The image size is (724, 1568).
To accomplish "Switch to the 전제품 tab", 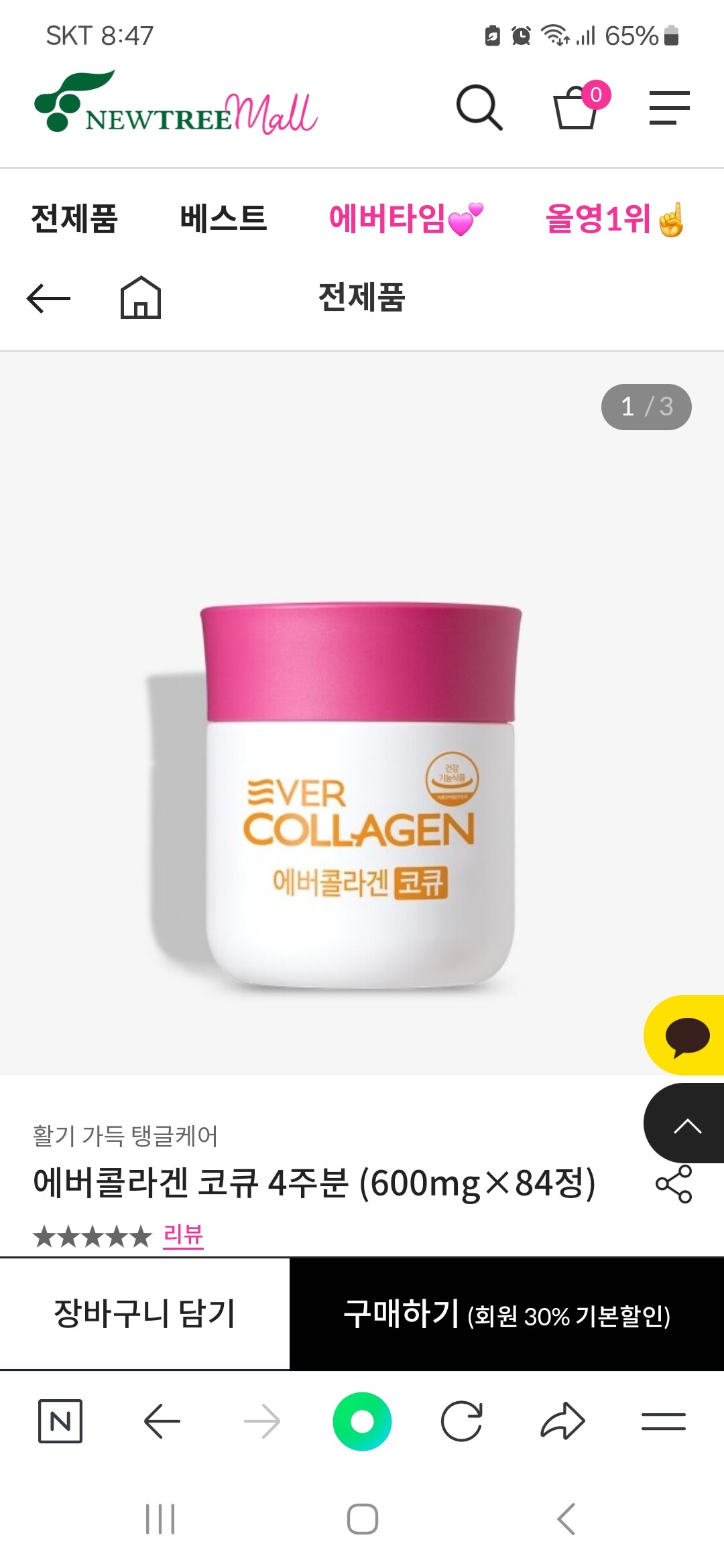I will coord(74,218).
